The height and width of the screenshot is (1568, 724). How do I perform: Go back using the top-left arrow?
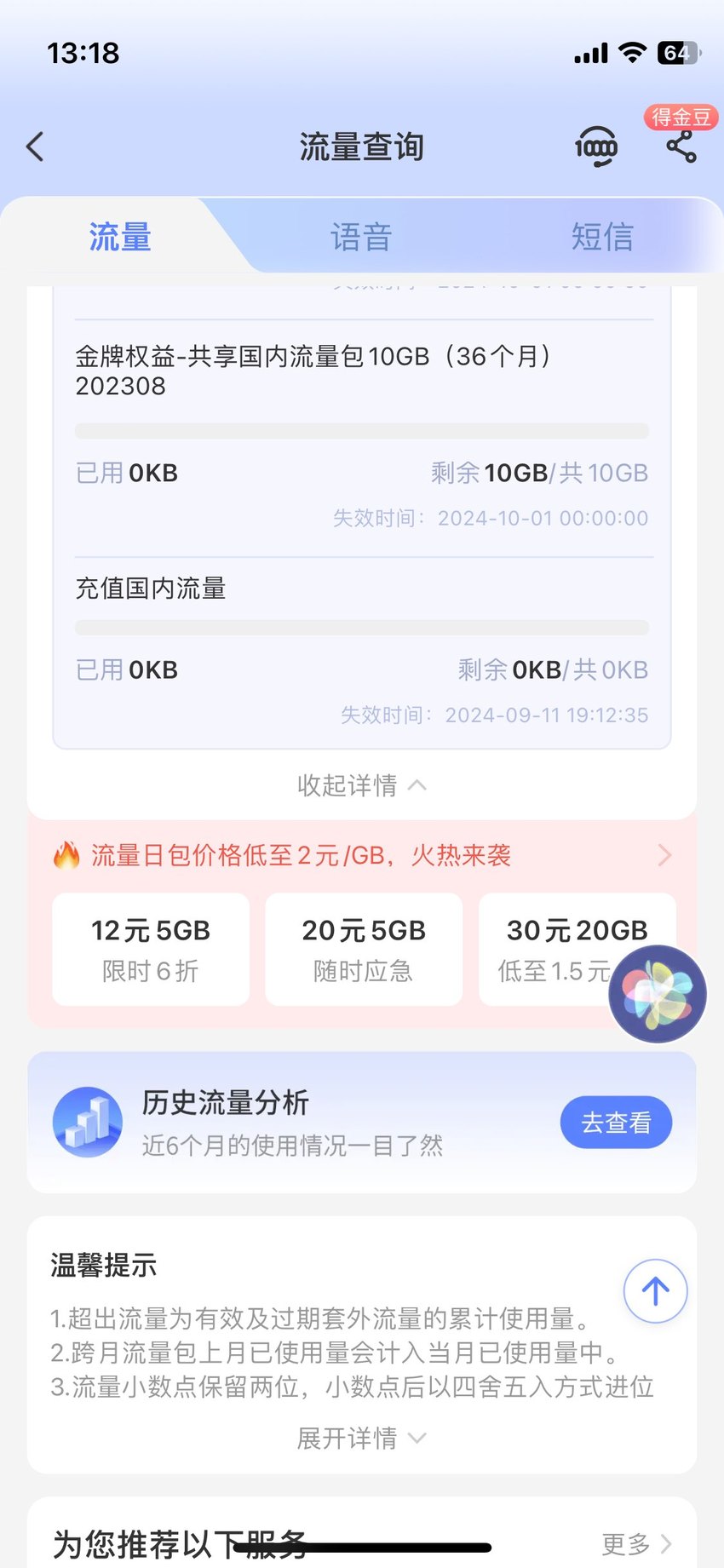(35, 146)
